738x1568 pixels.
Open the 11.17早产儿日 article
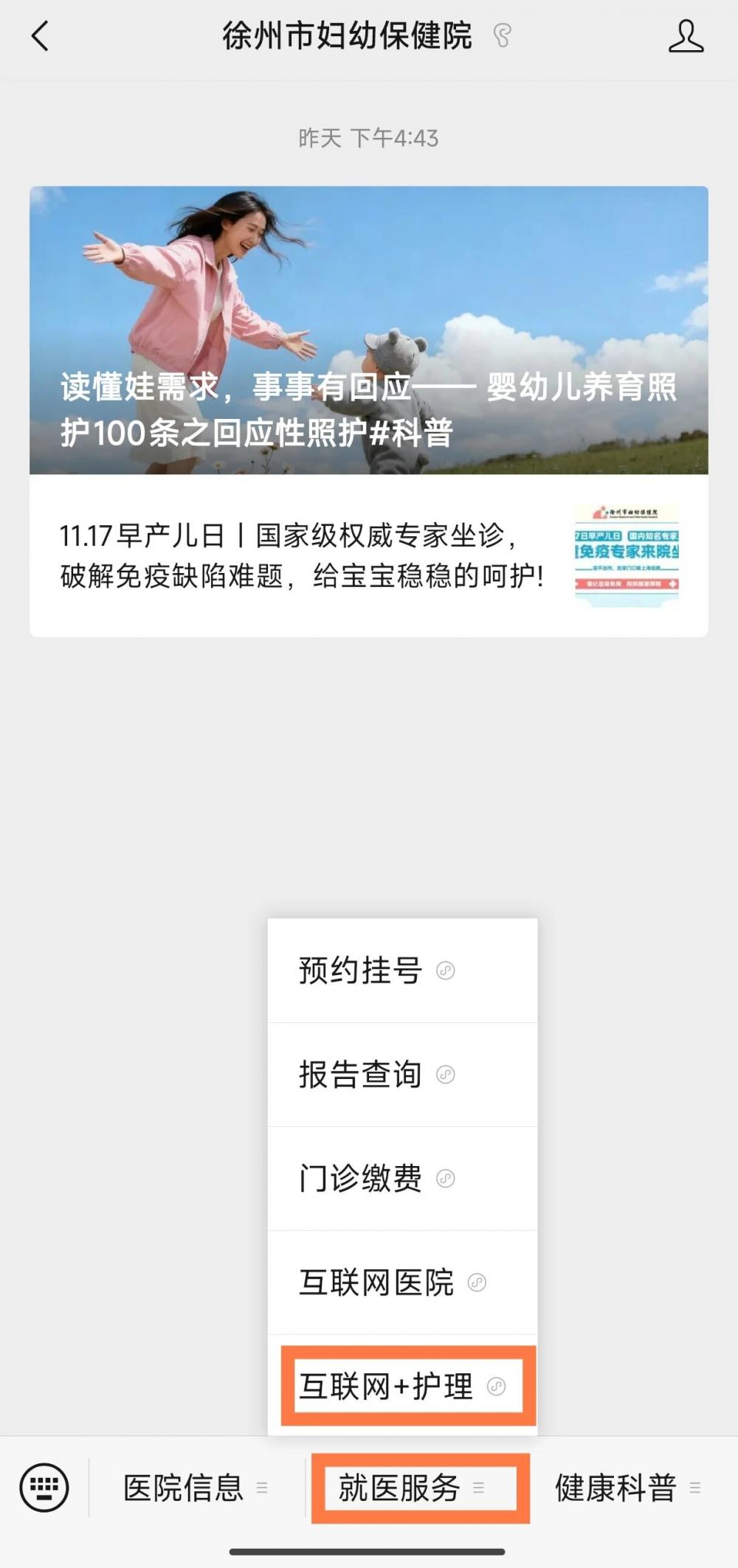point(368,555)
